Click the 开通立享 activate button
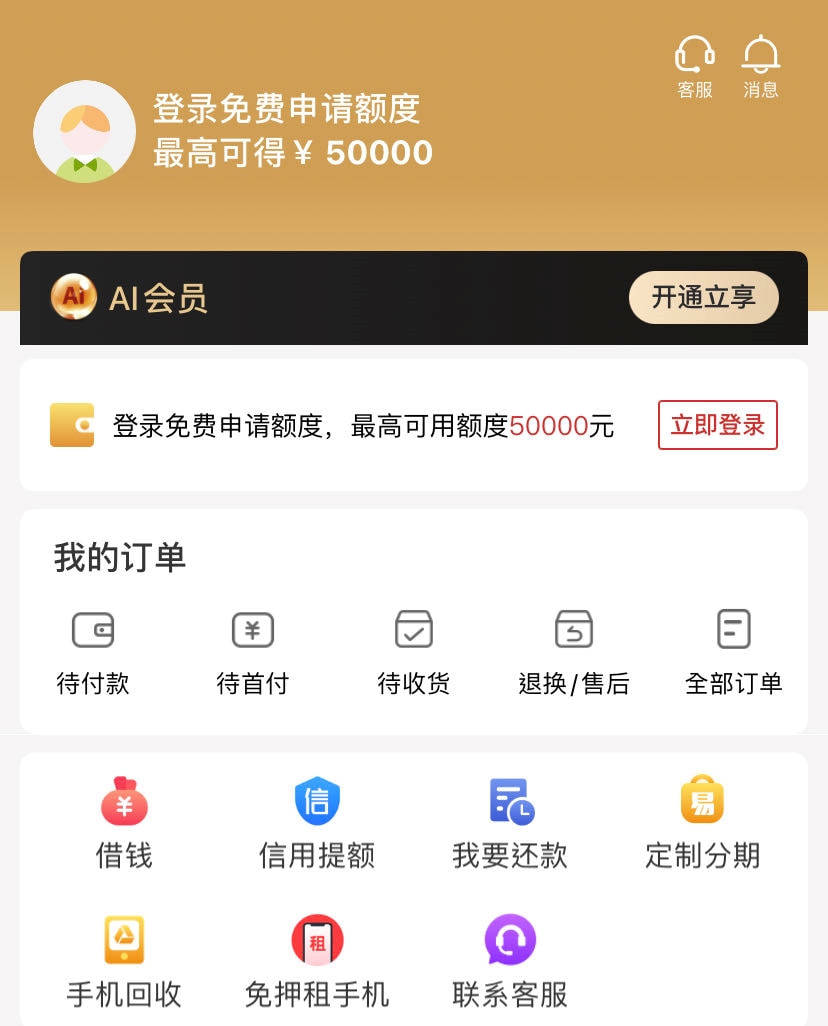The height and width of the screenshot is (1026, 828). pyautogui.click(x=703, y=297)
